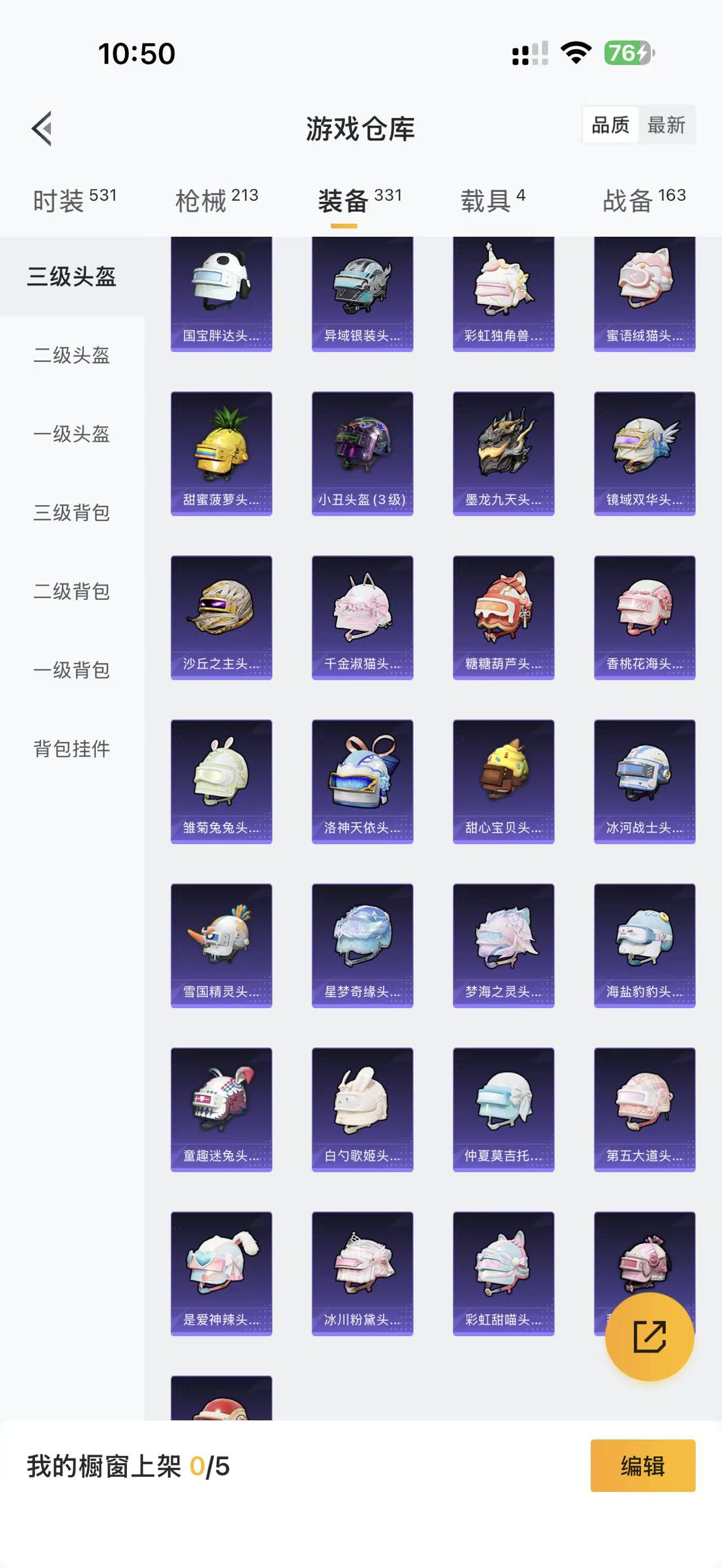This screenshot has height=1568, width=722.
Task: View the 冰河战士 helmet
Action: click(644, 781)
